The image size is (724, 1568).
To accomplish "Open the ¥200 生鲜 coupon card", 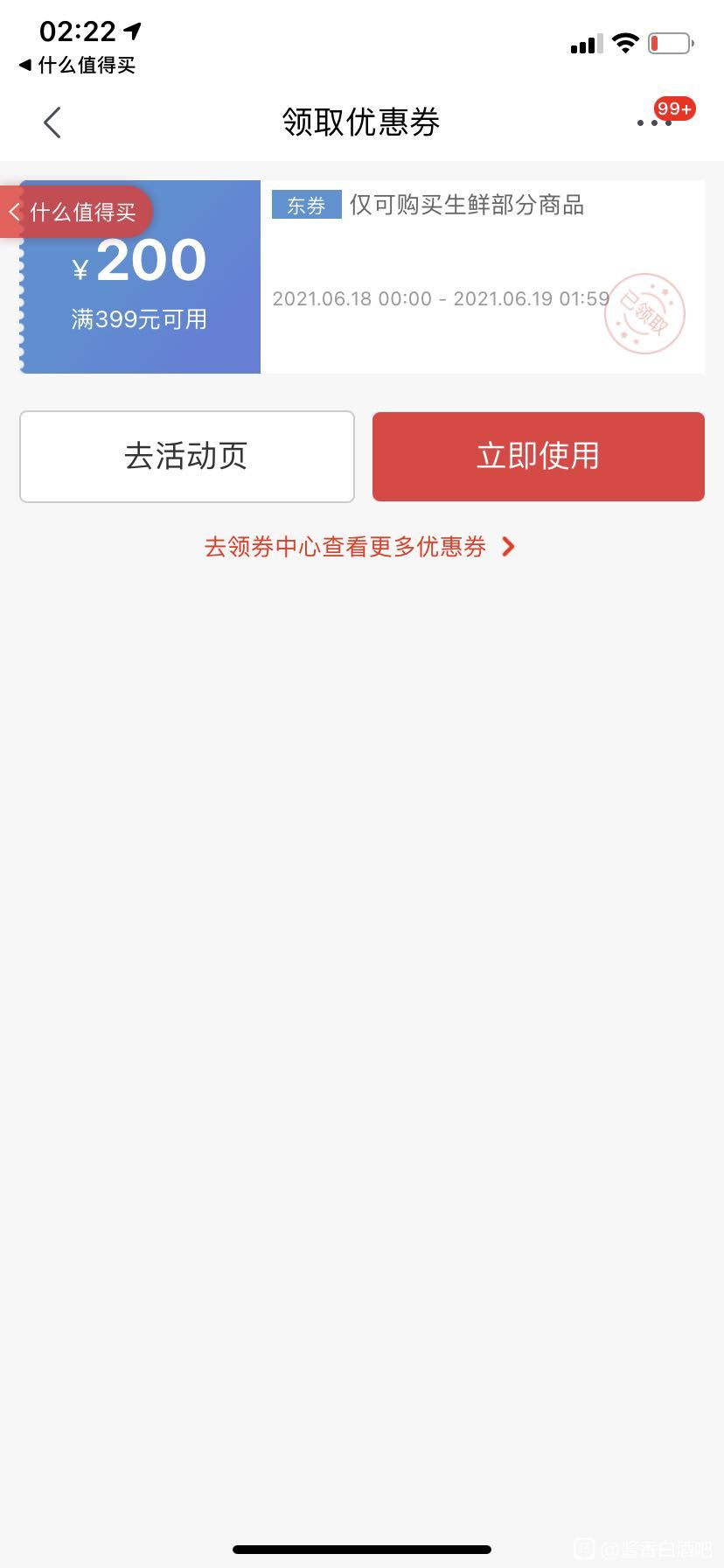I will pyautogui.click(x=362, y=276).
